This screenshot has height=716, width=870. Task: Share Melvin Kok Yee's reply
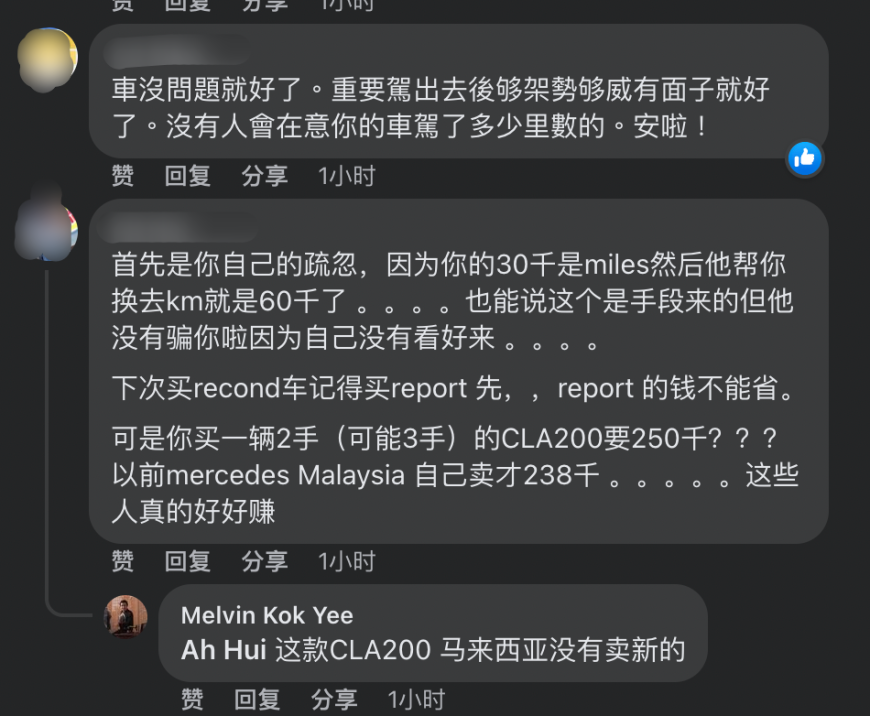click(x=334, y=698)
